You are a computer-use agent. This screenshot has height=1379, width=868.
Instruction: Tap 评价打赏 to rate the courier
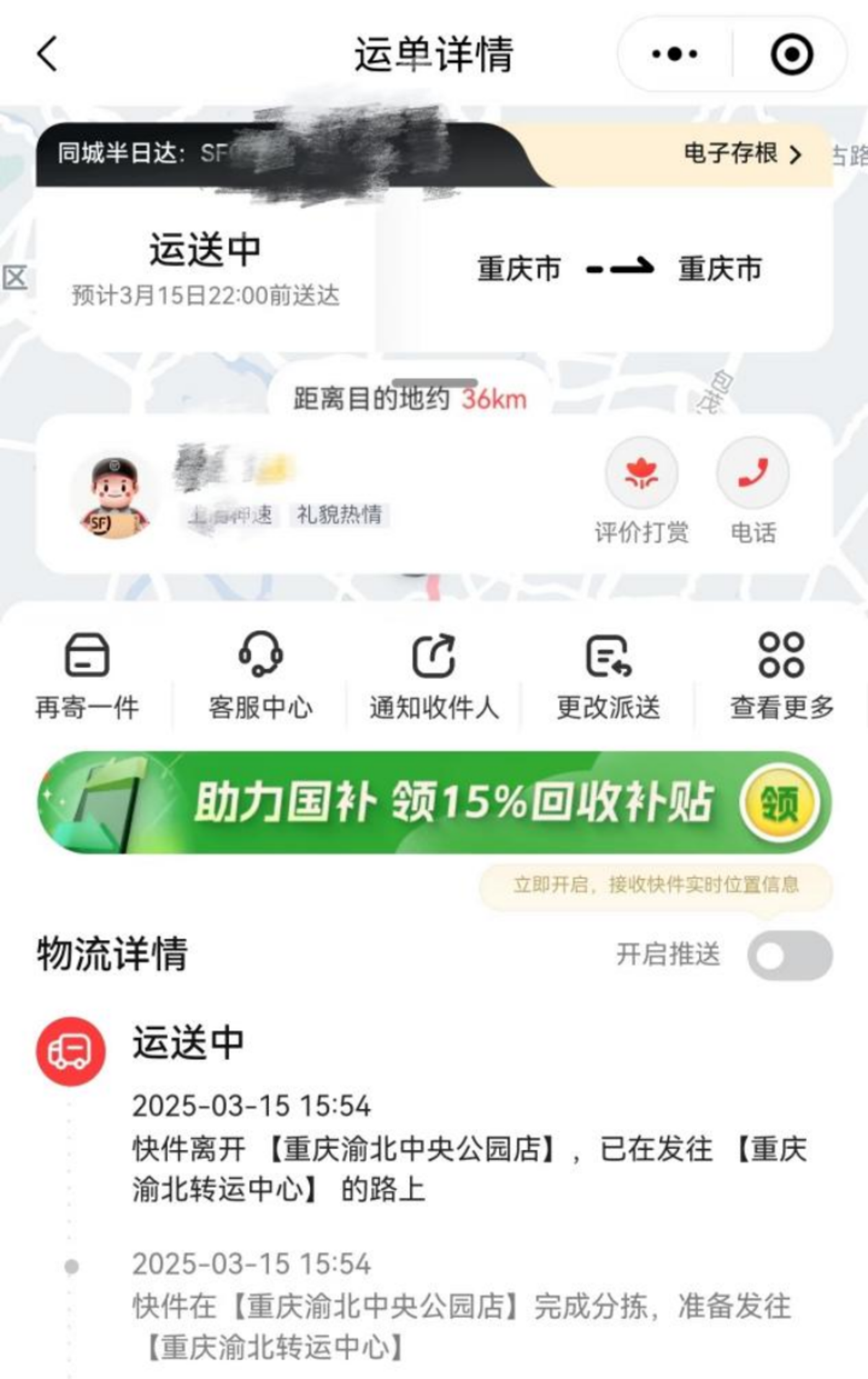tap(641, 490)
